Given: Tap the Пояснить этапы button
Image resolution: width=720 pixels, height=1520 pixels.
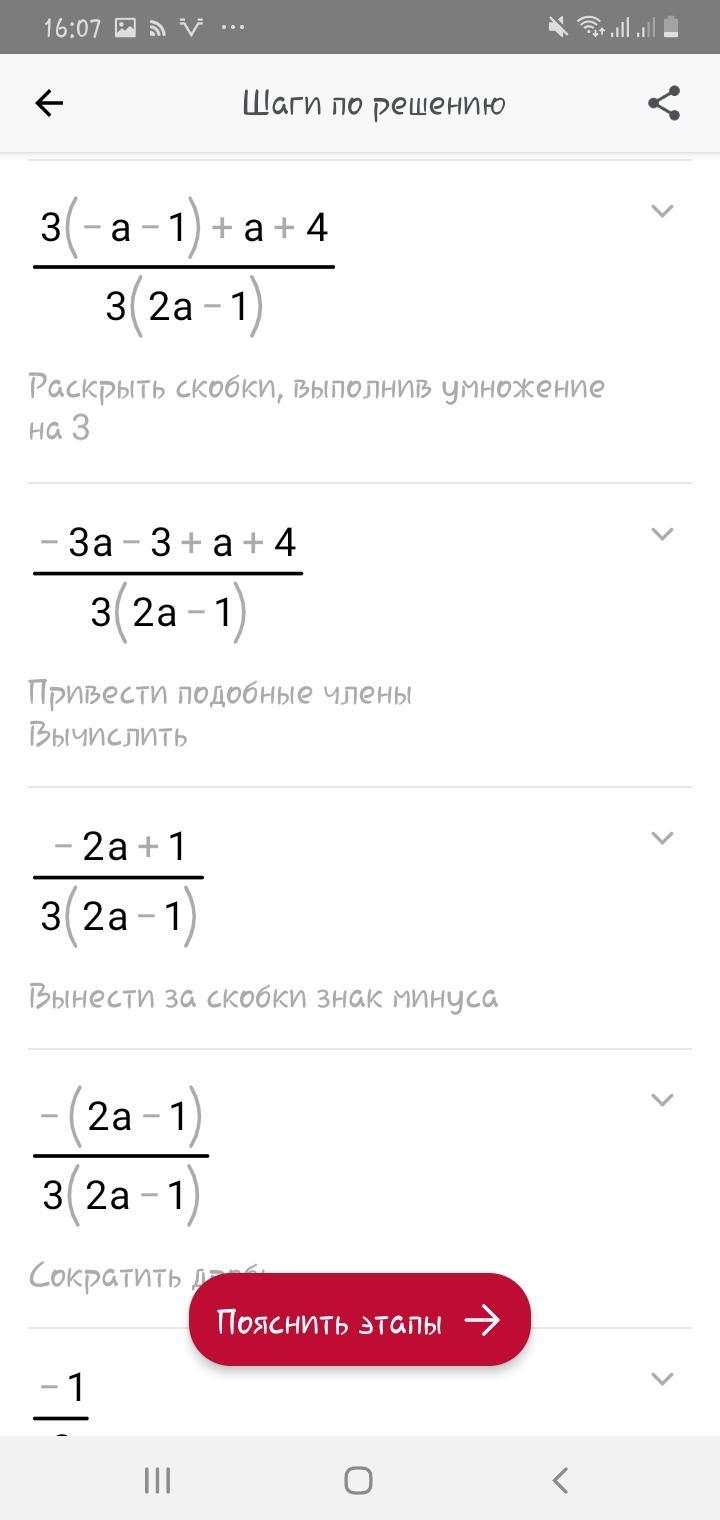Looking at the screenshot, I should (360, 1320).
